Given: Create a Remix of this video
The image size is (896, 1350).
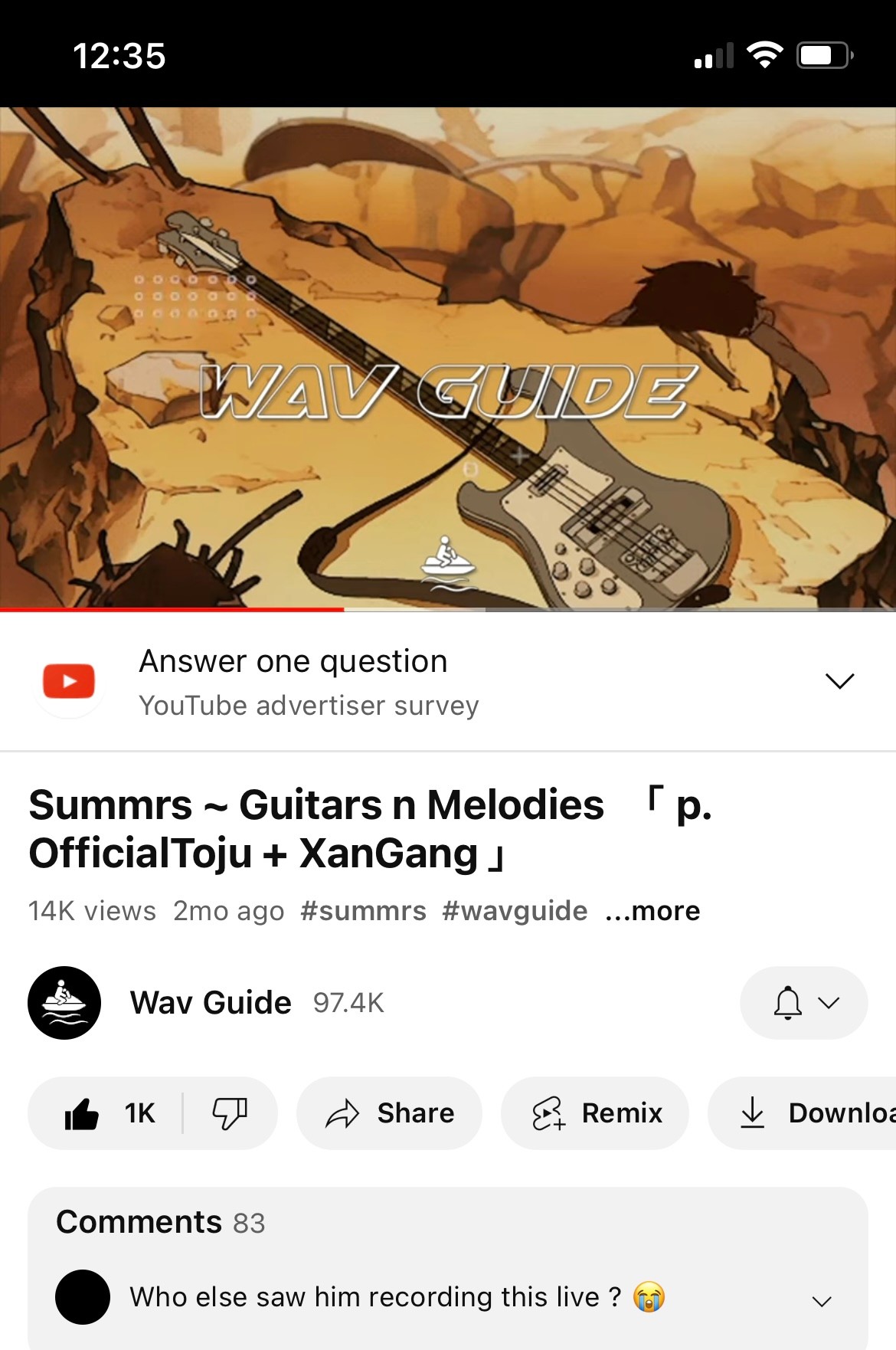Looking at the screenshot, I should (595, 1113).
